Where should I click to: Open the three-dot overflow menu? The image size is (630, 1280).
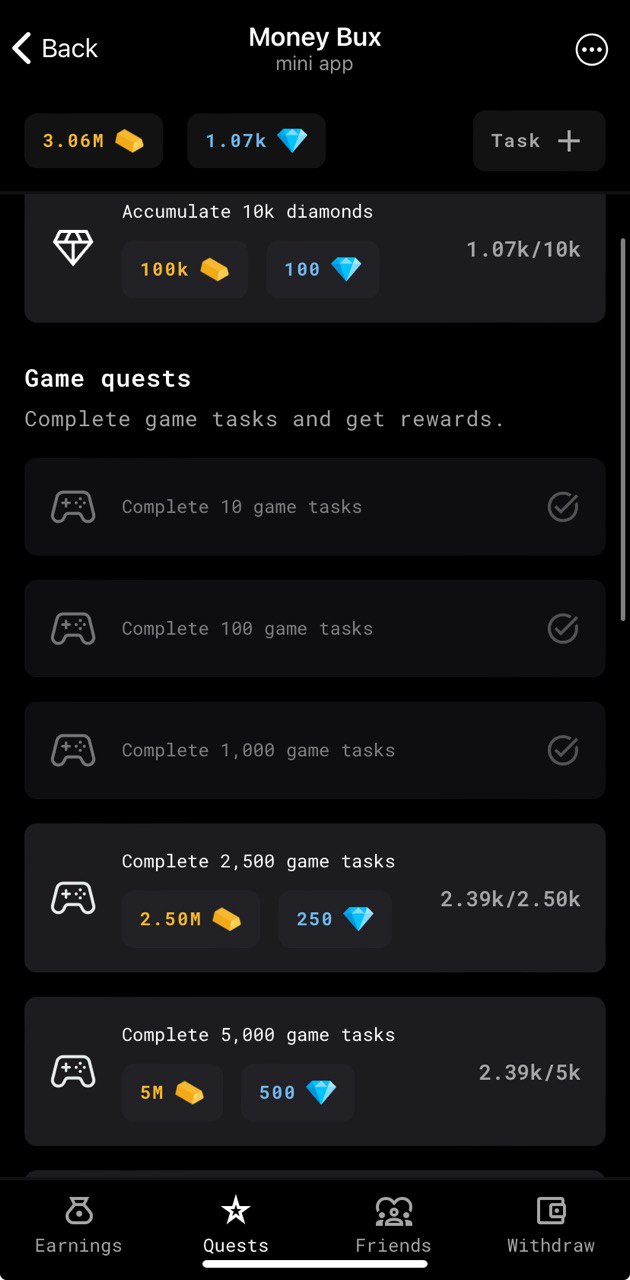coord(592,49)
